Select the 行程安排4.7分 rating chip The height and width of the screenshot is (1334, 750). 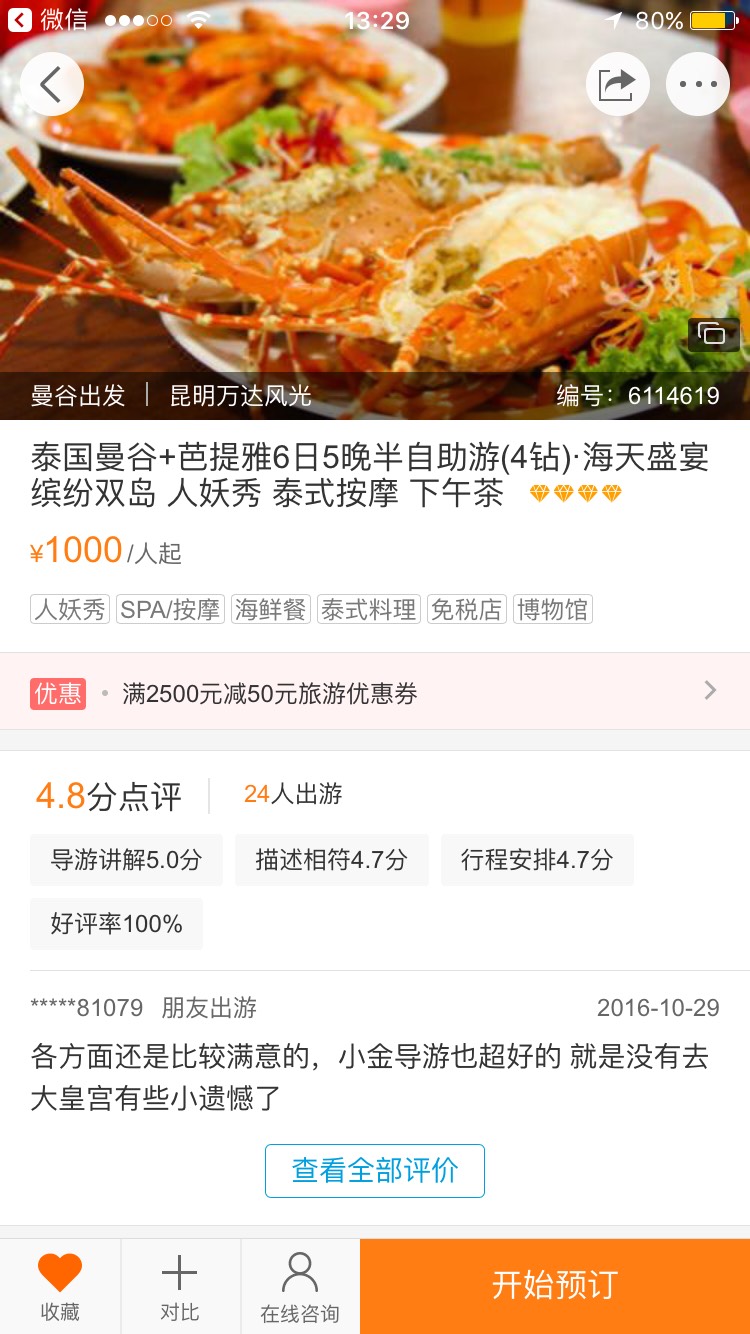tap(537, 860)
